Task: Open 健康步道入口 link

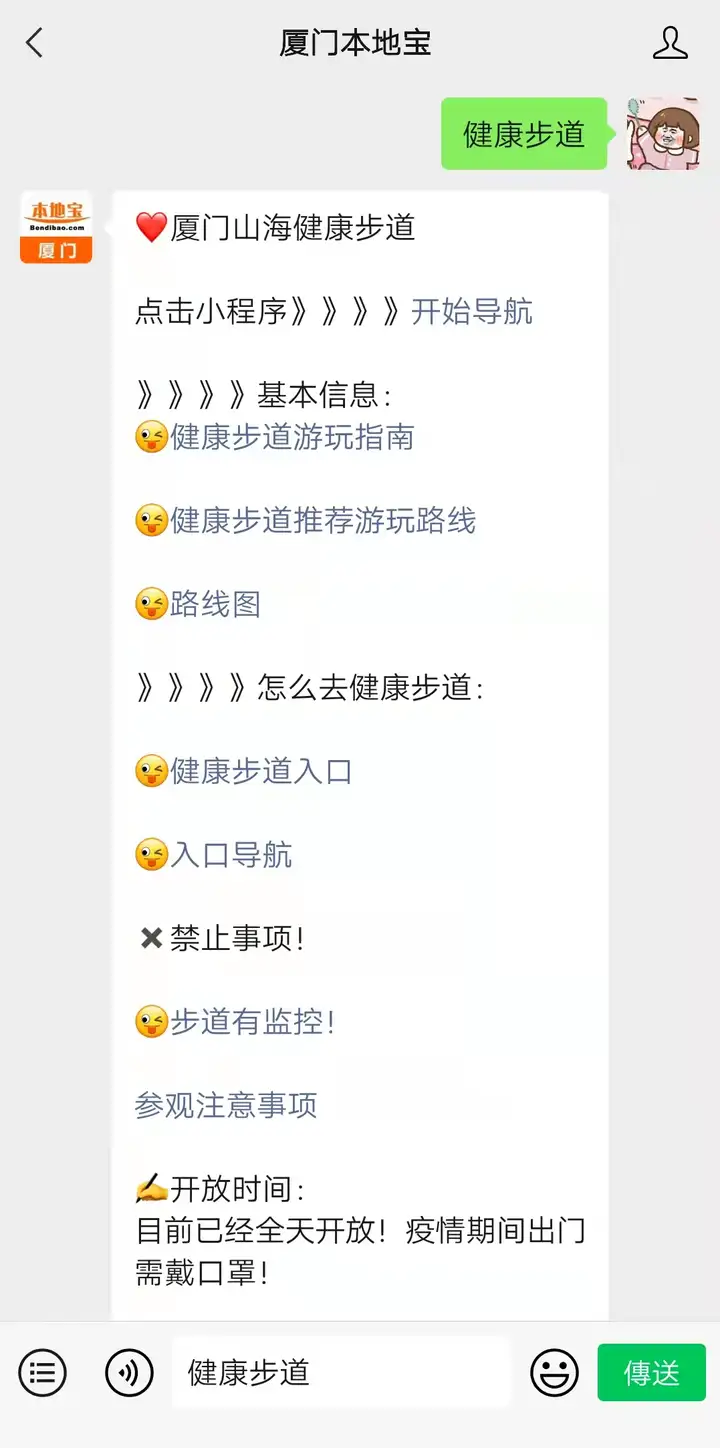Action: (x=261, y=771)
